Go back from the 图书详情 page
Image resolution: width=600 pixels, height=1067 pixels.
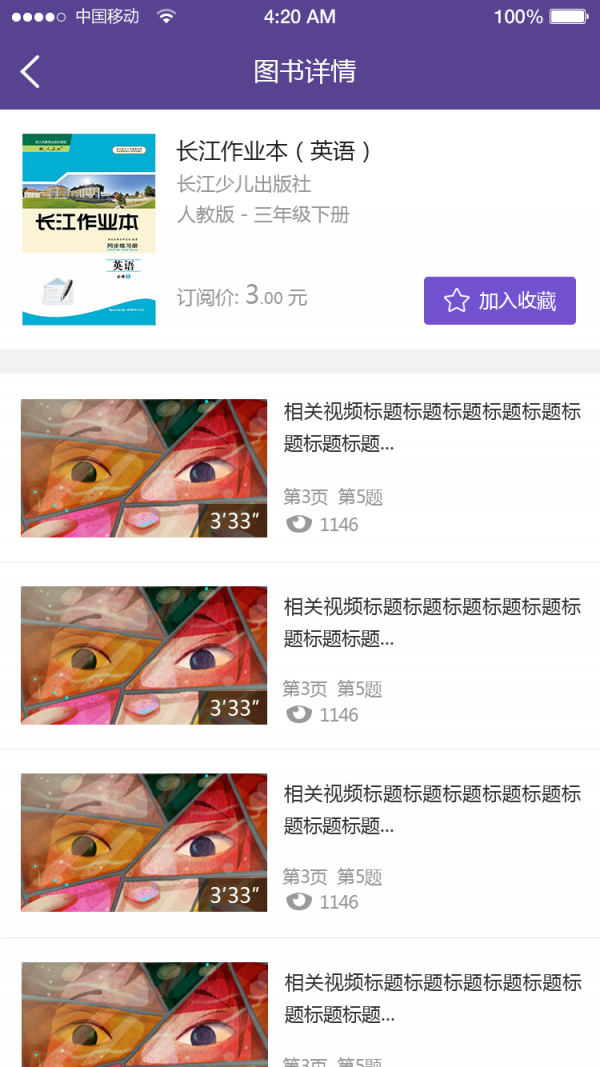30,71
